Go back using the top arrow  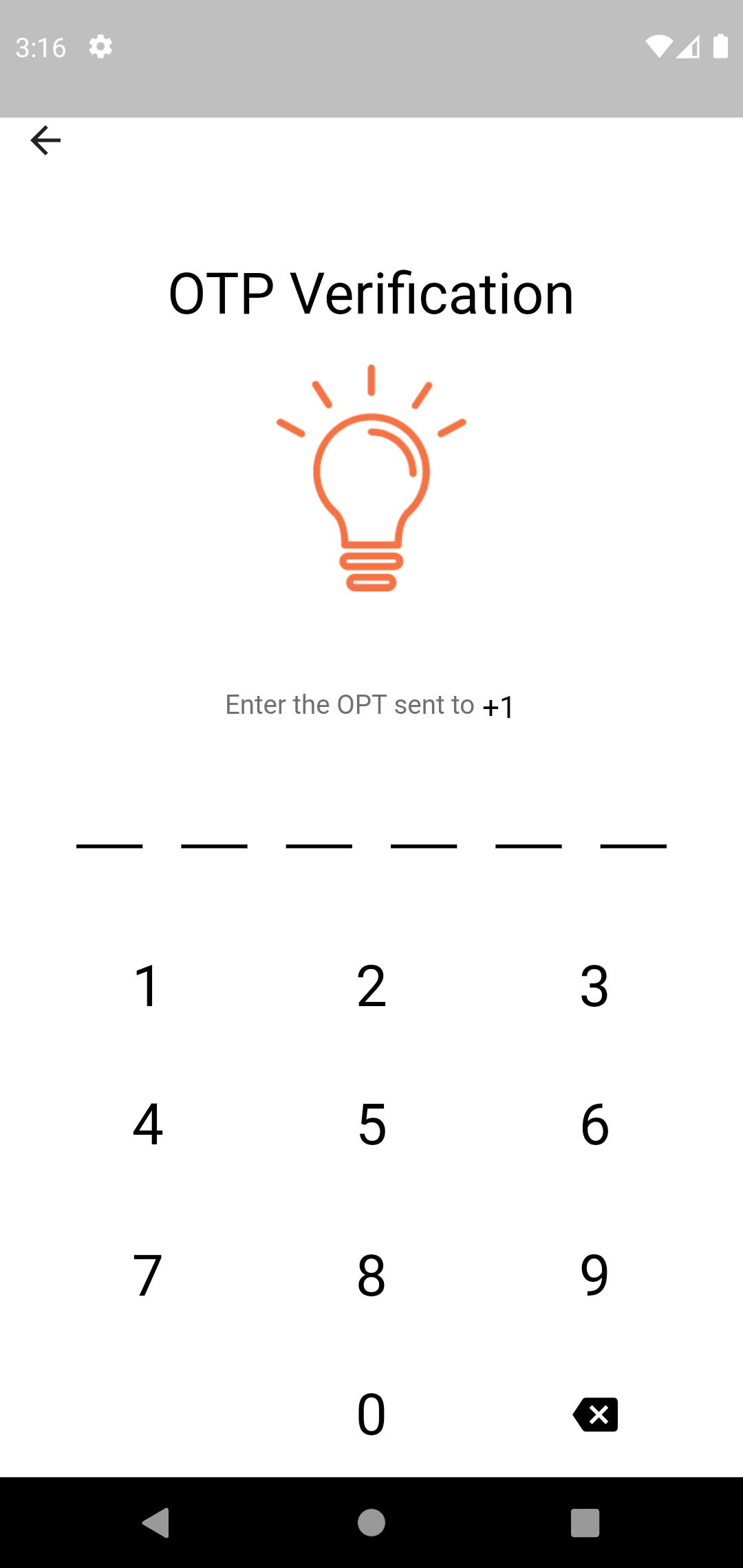tap(45, 141)
